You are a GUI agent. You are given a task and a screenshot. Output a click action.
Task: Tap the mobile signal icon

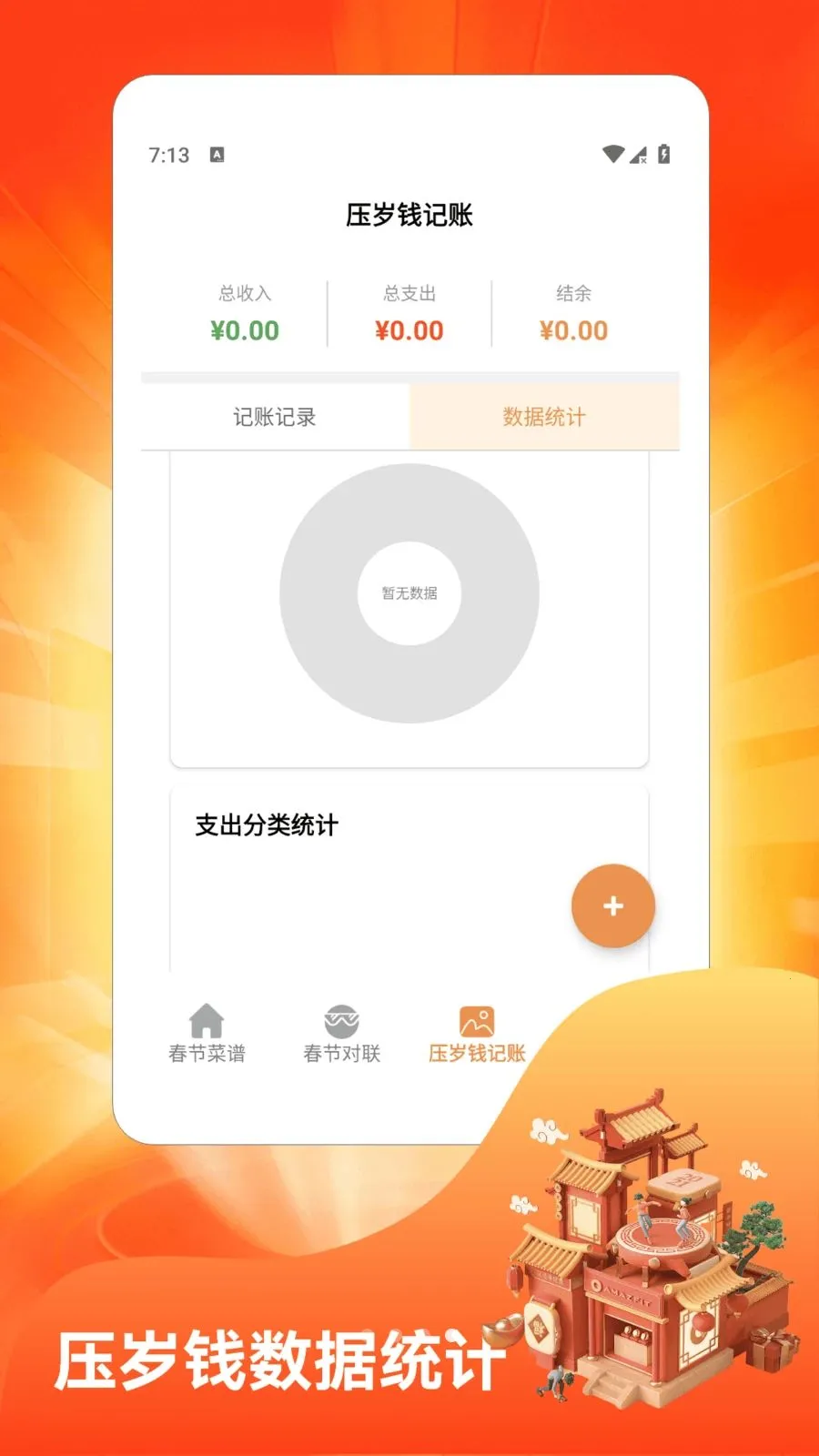[638, 155]
